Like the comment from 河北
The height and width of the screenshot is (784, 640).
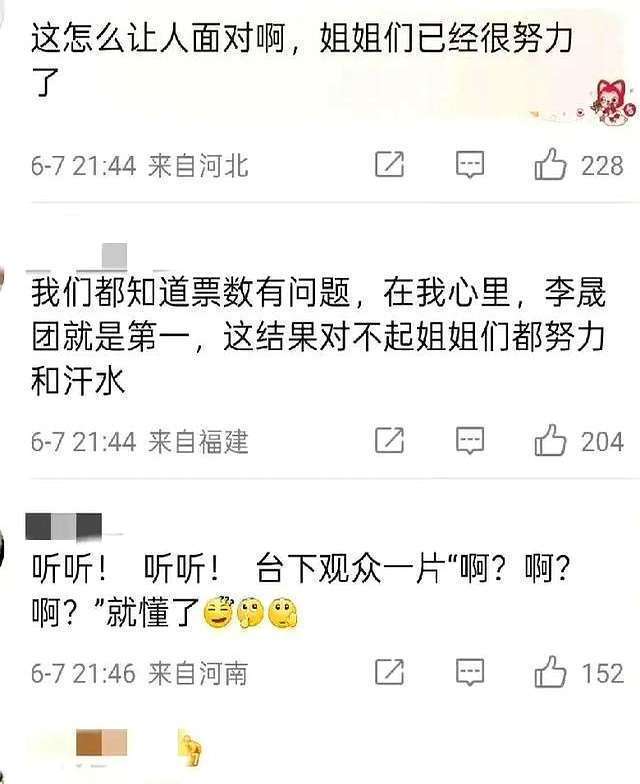click(x=550, y=164)
